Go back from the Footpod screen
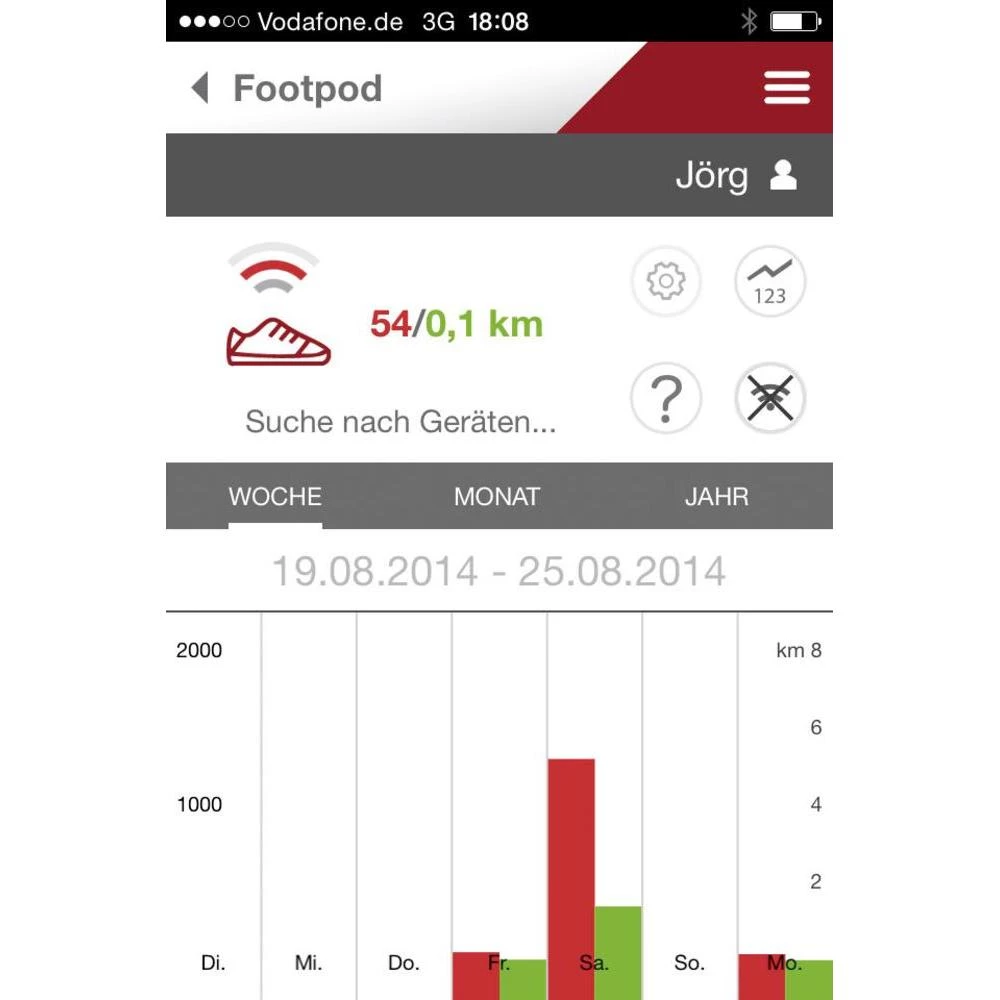Image resolution: width=1000 pixels, height=1000 pixels. [x=200, y=89]
